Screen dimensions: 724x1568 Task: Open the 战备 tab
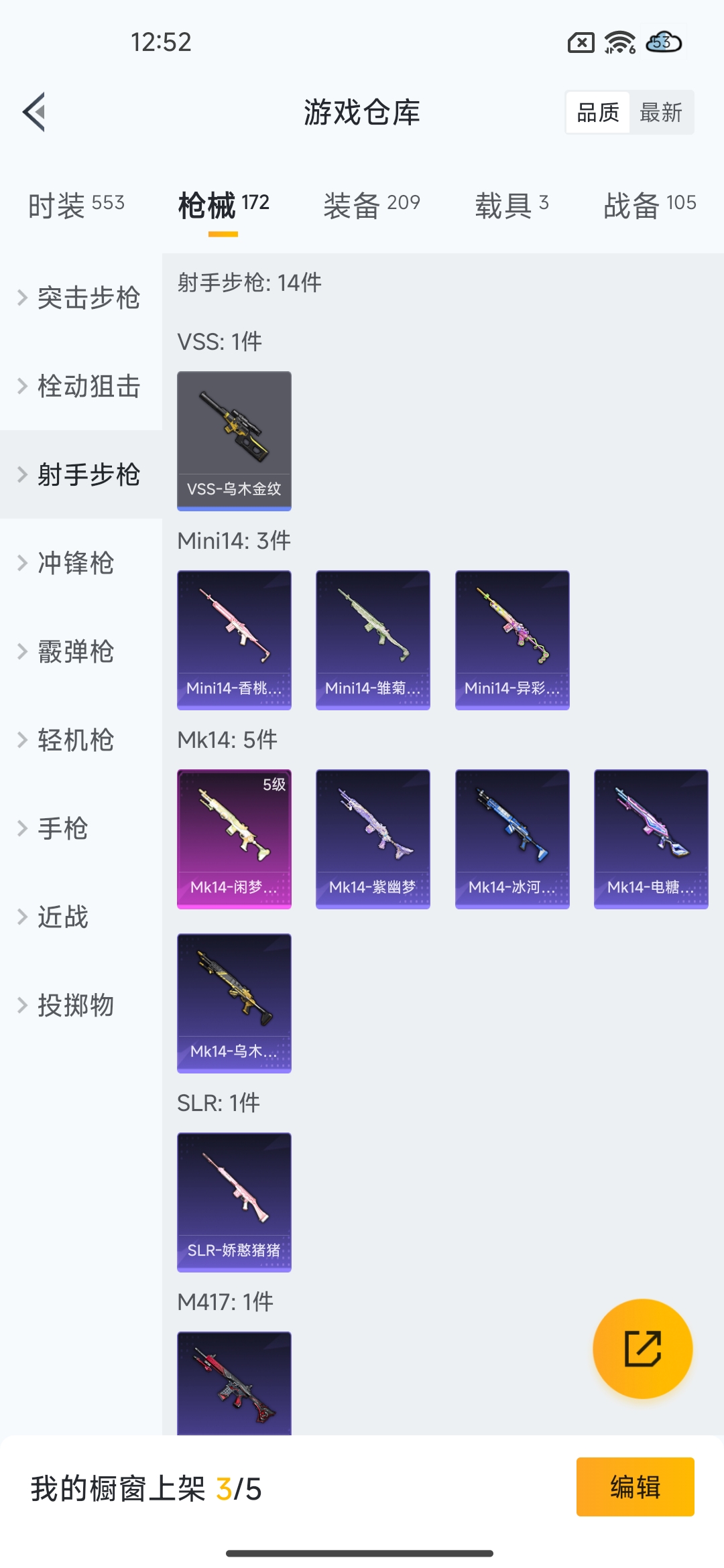click(x=650, y=205)
